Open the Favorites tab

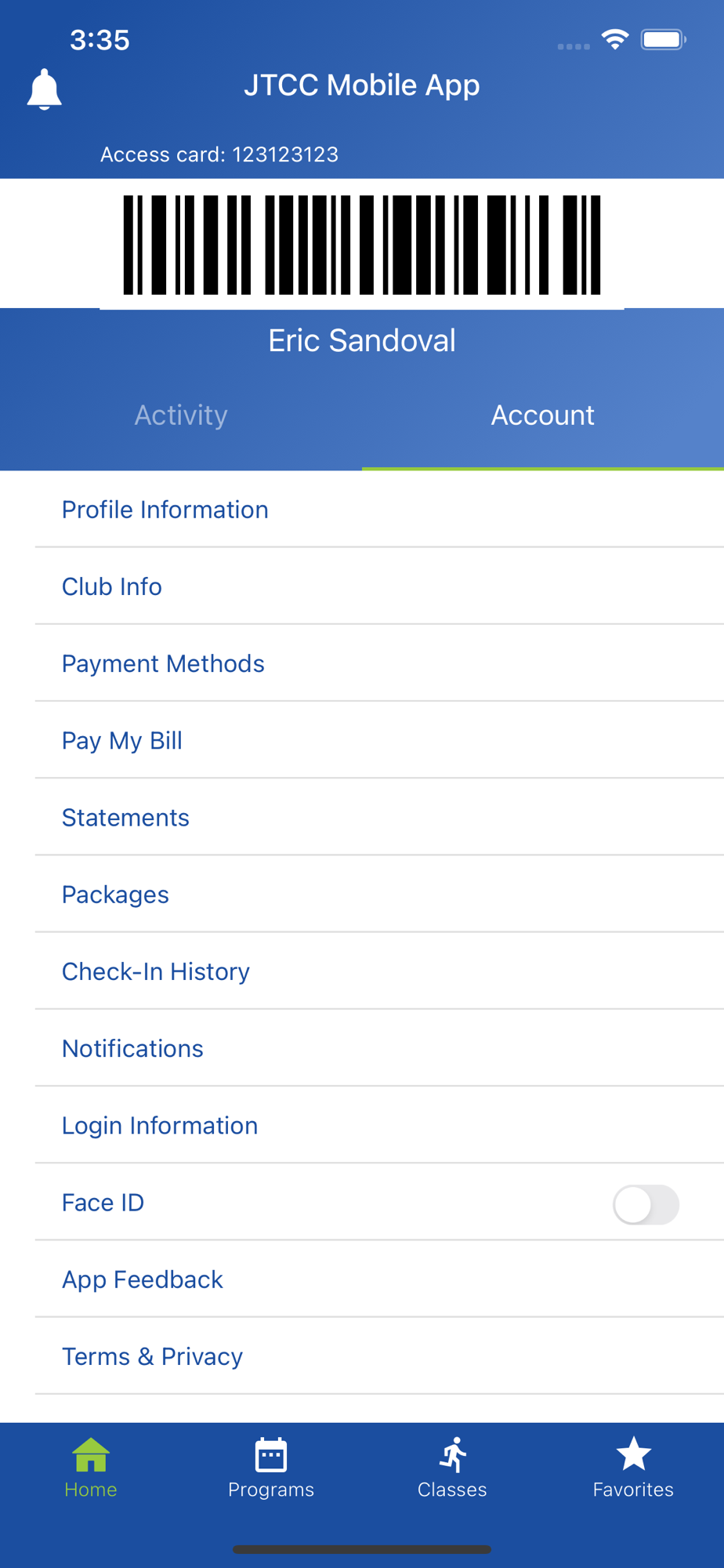(x=633, y=1468)
